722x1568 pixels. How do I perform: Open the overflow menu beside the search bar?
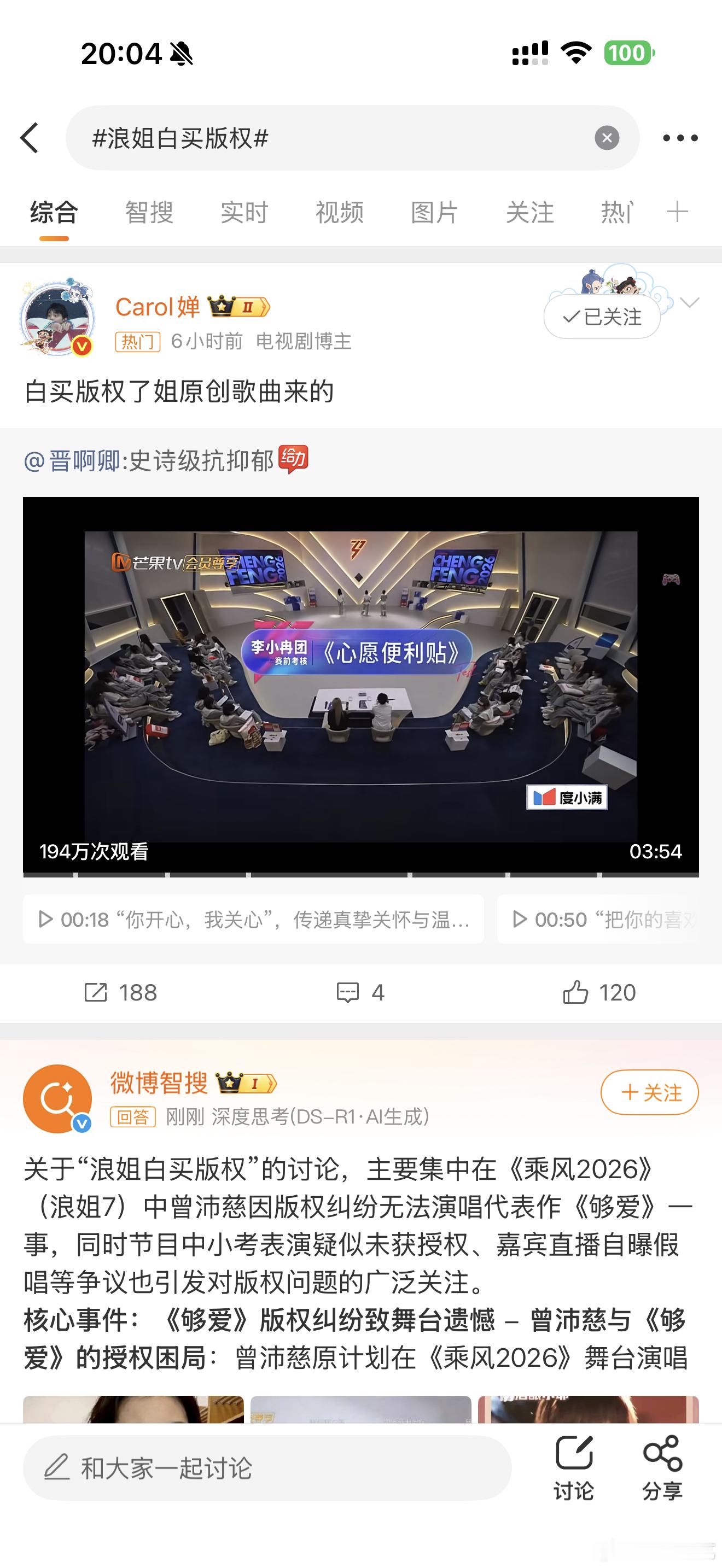[680, 138]
